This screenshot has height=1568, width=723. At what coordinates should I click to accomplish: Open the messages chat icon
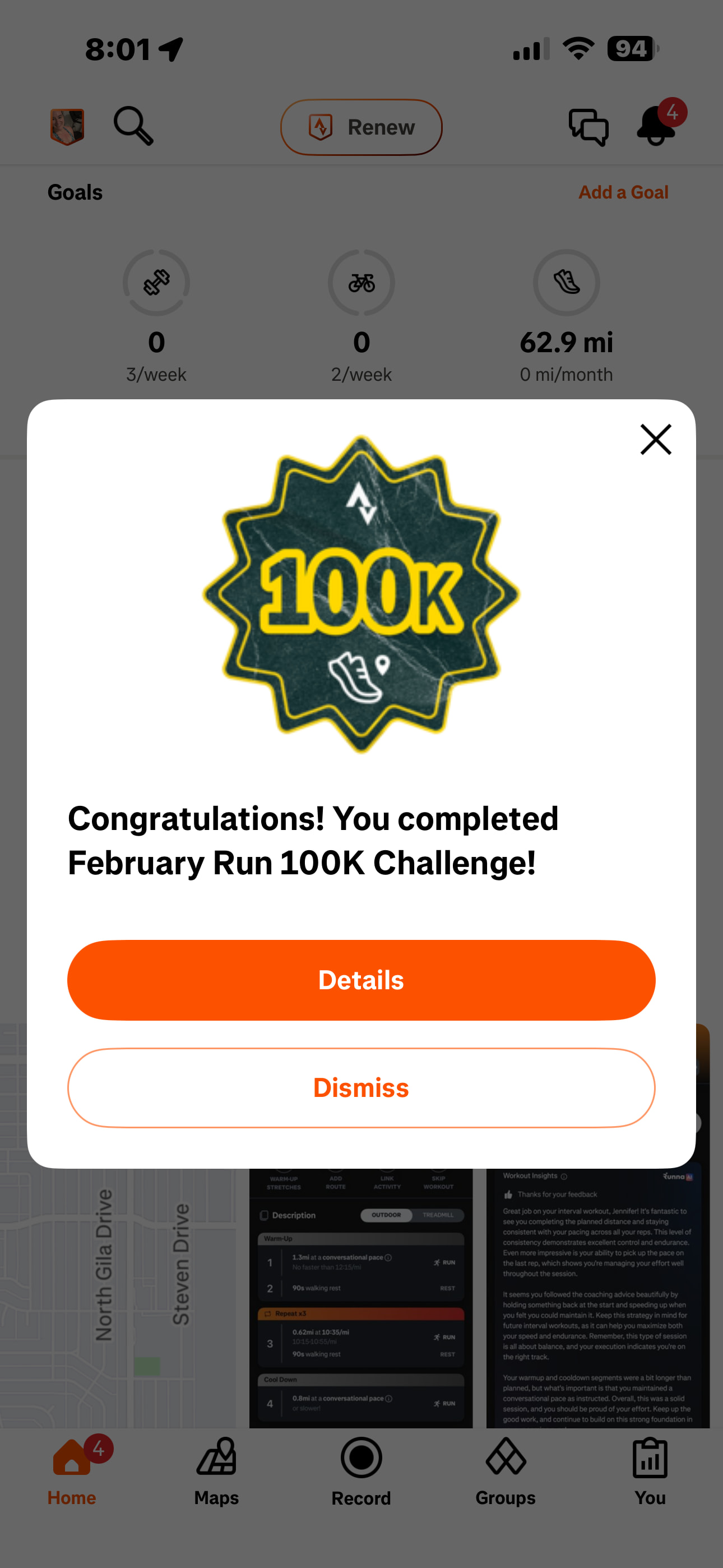pos(588,127)
